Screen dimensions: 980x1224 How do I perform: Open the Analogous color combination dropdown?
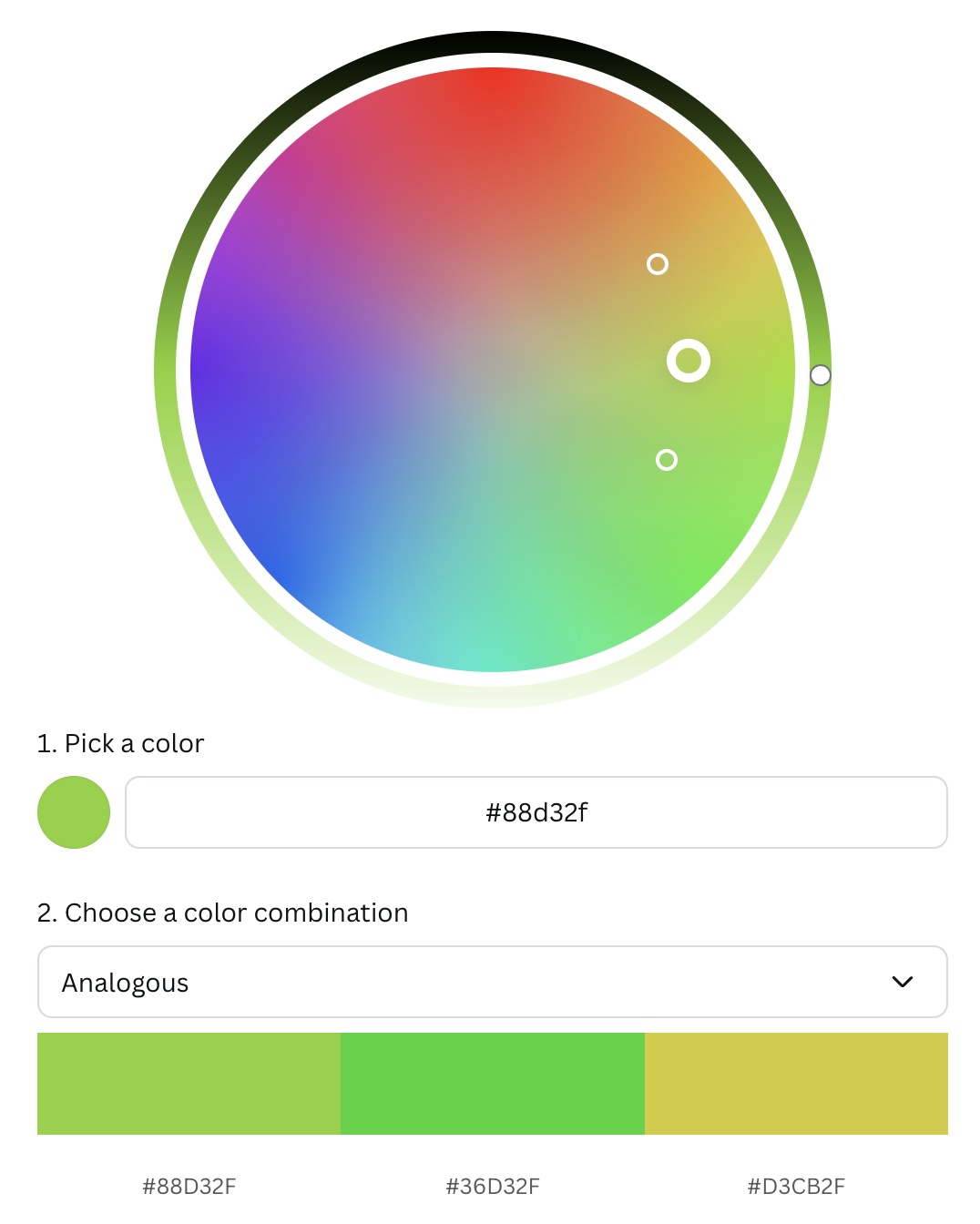click(x=492, y=981)
